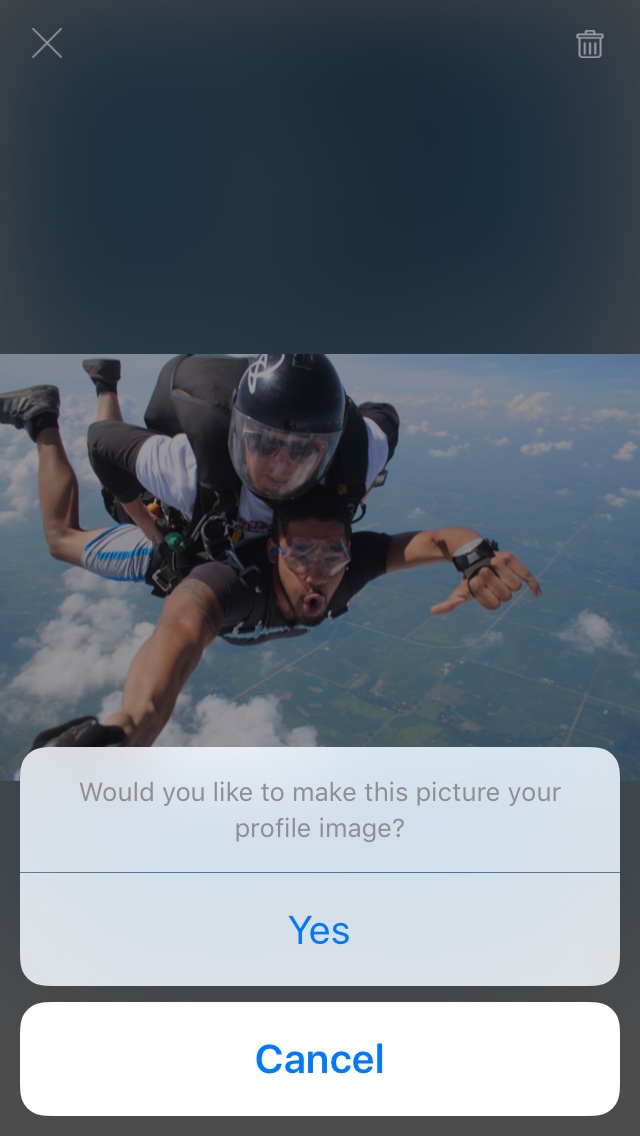Delete this photo with the trash icon

589,44
